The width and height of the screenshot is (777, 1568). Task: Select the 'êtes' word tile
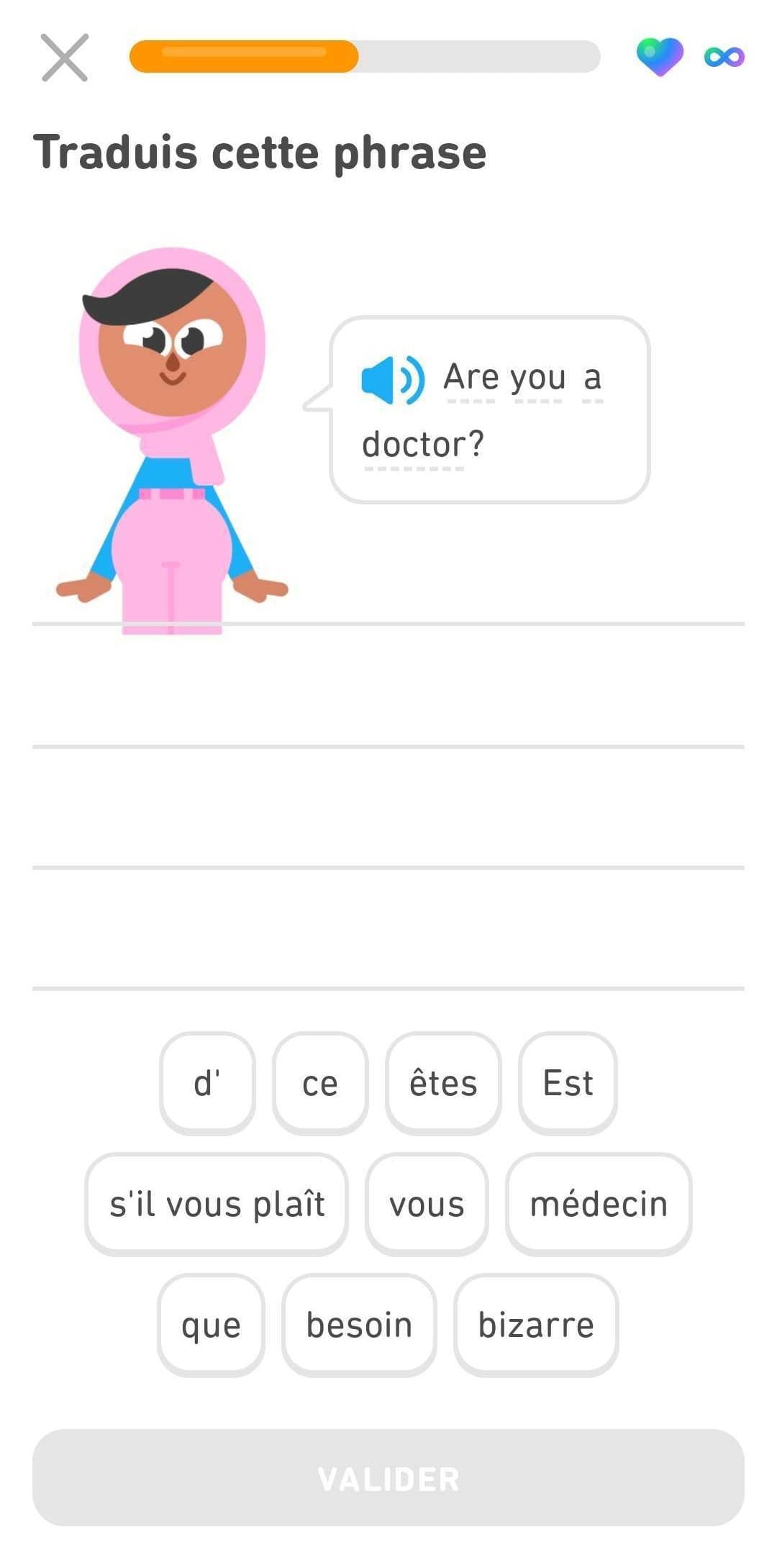443,1082
